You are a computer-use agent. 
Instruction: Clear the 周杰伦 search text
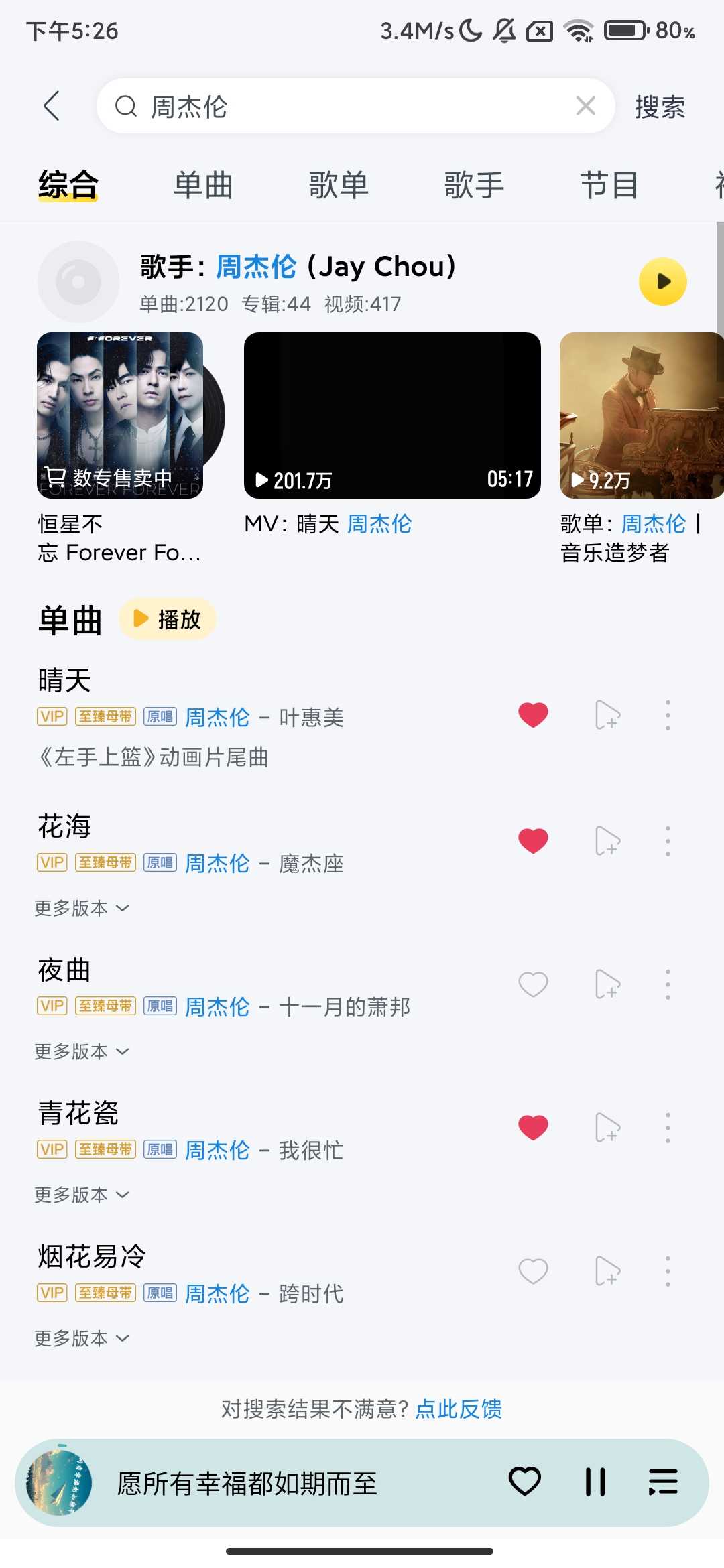[x=585, y=106]
